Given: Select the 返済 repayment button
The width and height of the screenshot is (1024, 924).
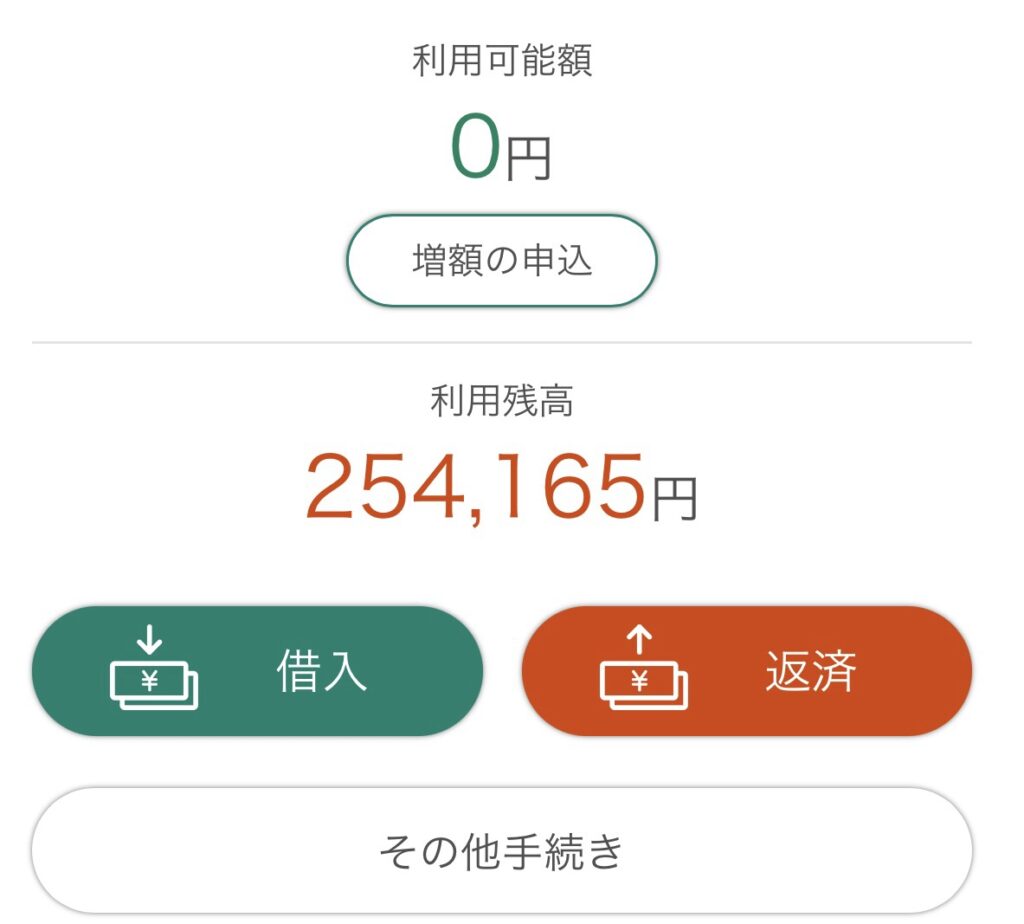Looking at the screenshot, I should pos(746,671).
